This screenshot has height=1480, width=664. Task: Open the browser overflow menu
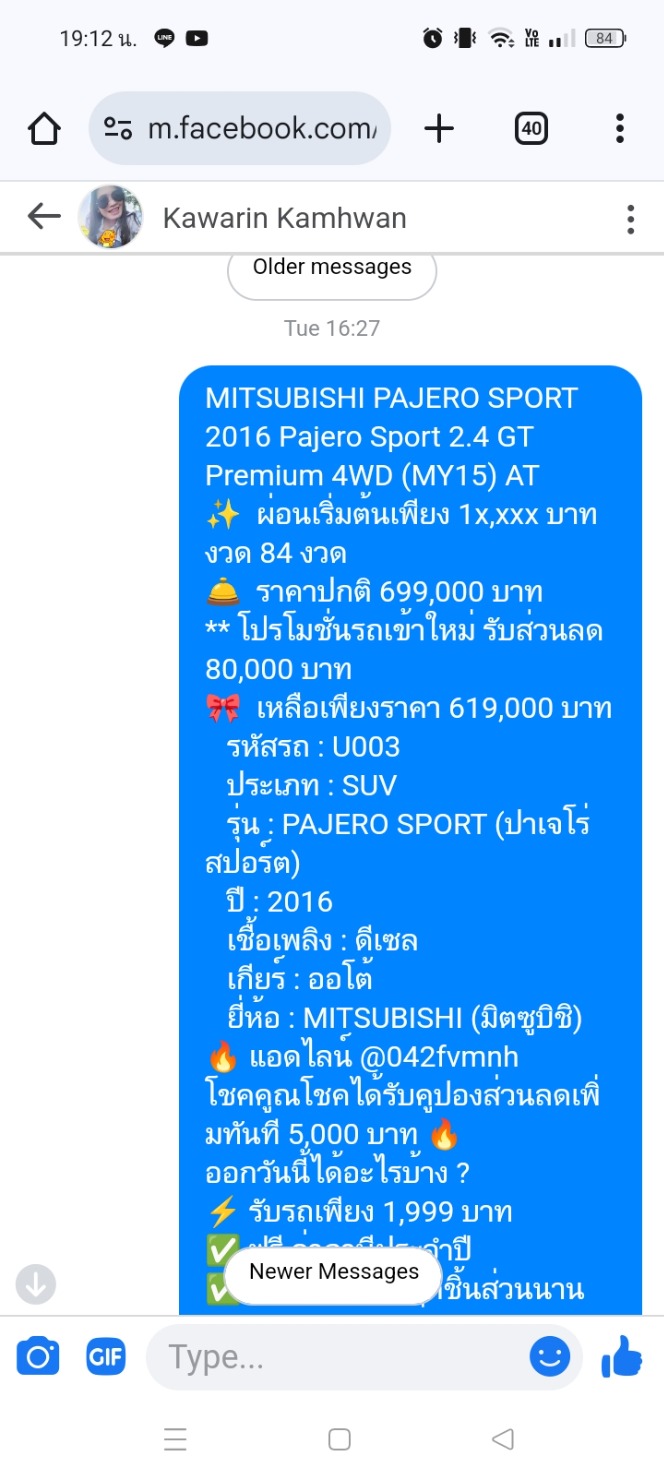(x=620, y=129)
